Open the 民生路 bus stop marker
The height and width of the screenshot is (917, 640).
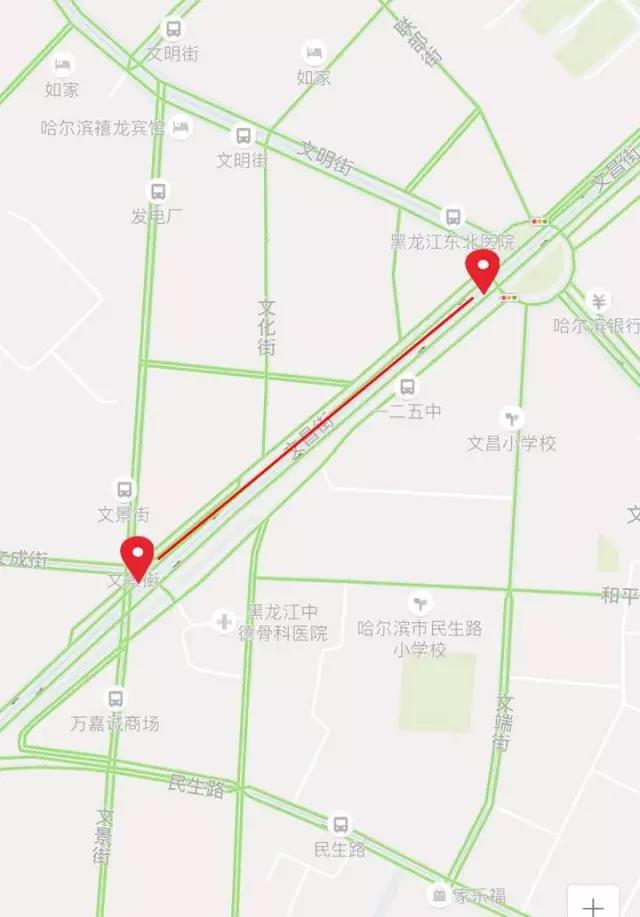(x=340, y=825)
